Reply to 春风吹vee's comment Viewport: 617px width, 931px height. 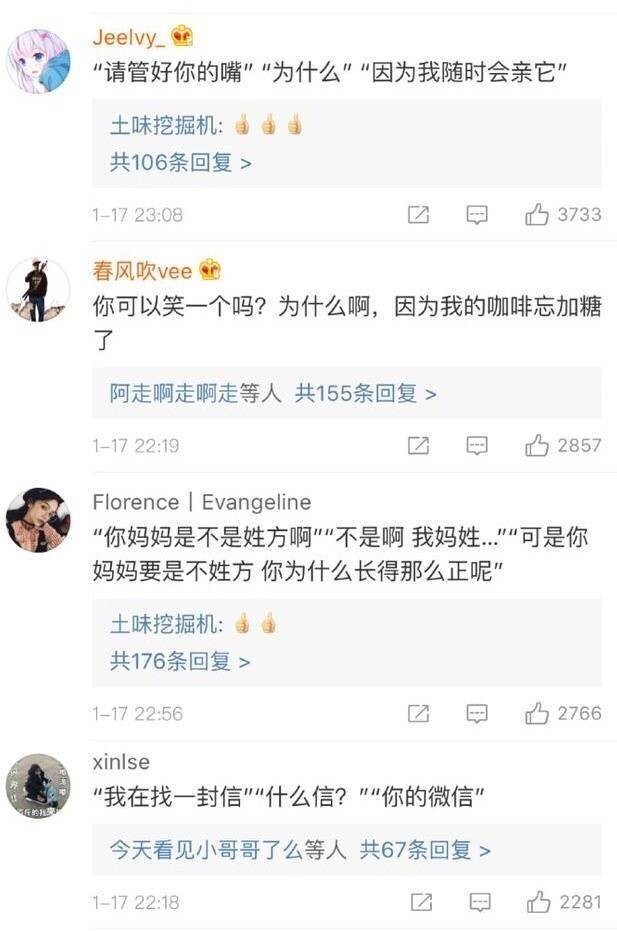tap(477, 446)
